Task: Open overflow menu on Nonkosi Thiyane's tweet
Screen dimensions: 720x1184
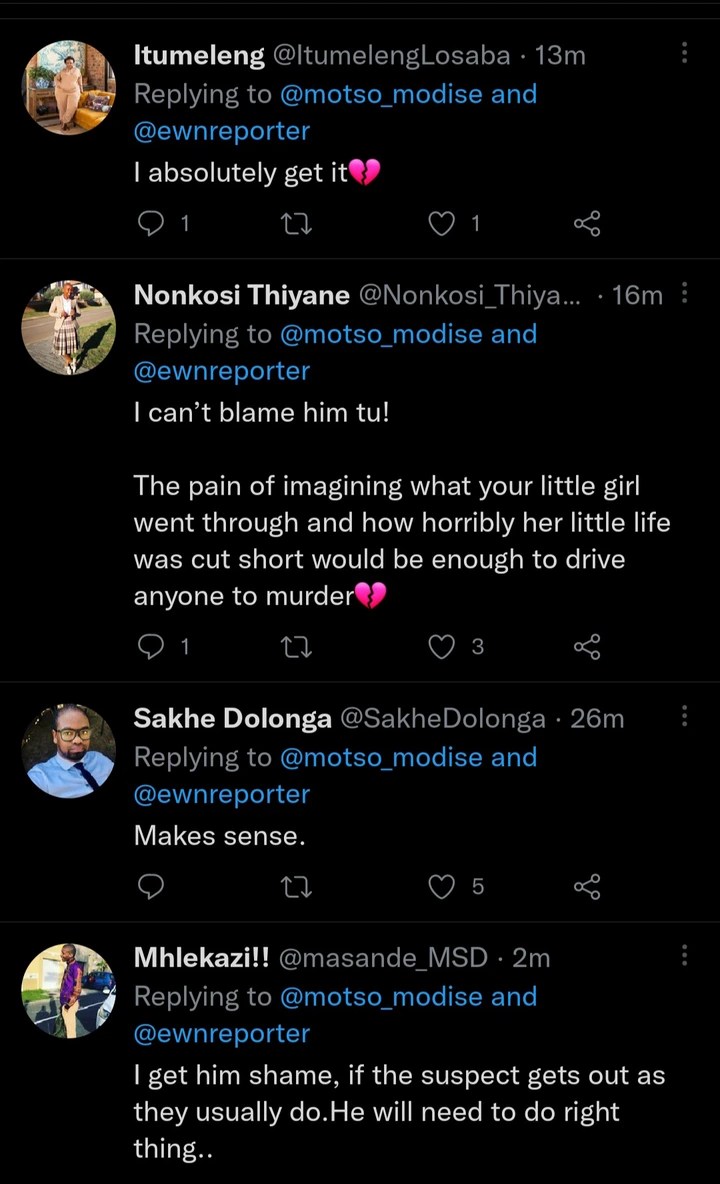Action: (684, 293)
